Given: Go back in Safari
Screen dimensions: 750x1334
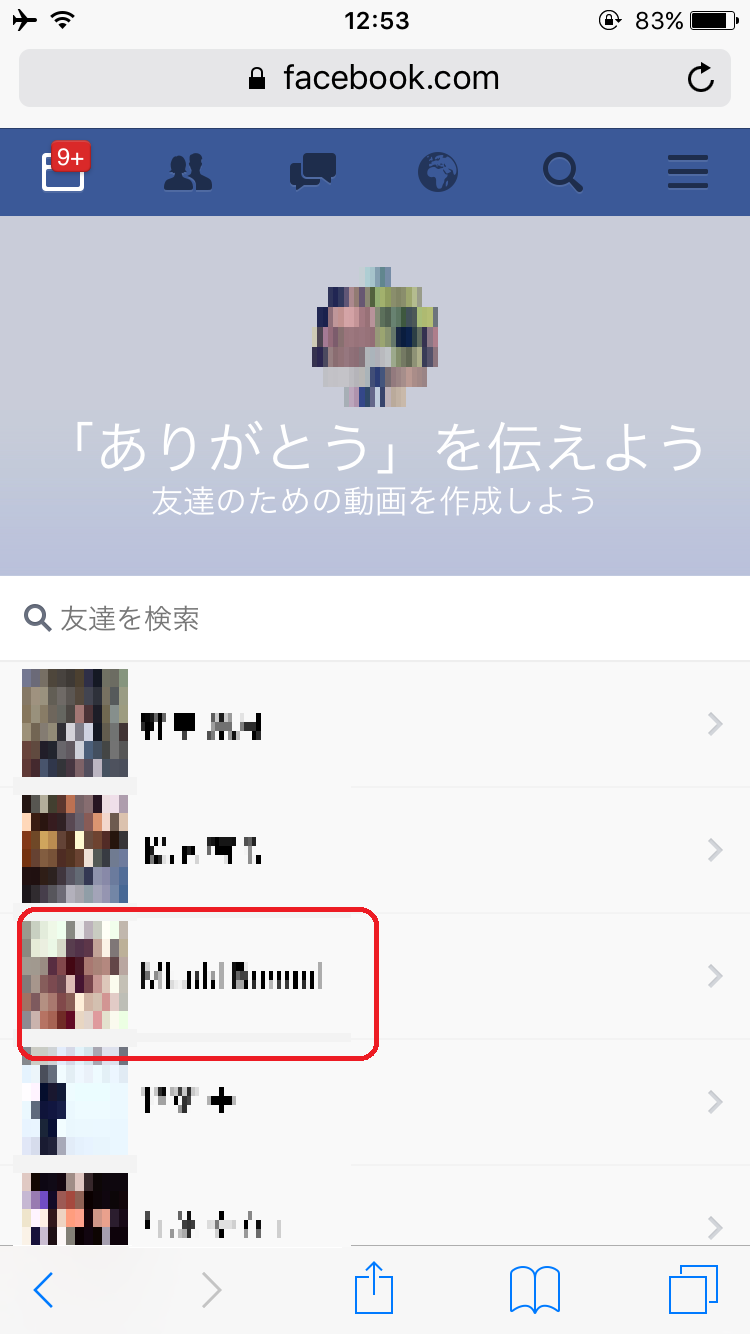Looking at the screenshot, I should (x=43, y=1290).
